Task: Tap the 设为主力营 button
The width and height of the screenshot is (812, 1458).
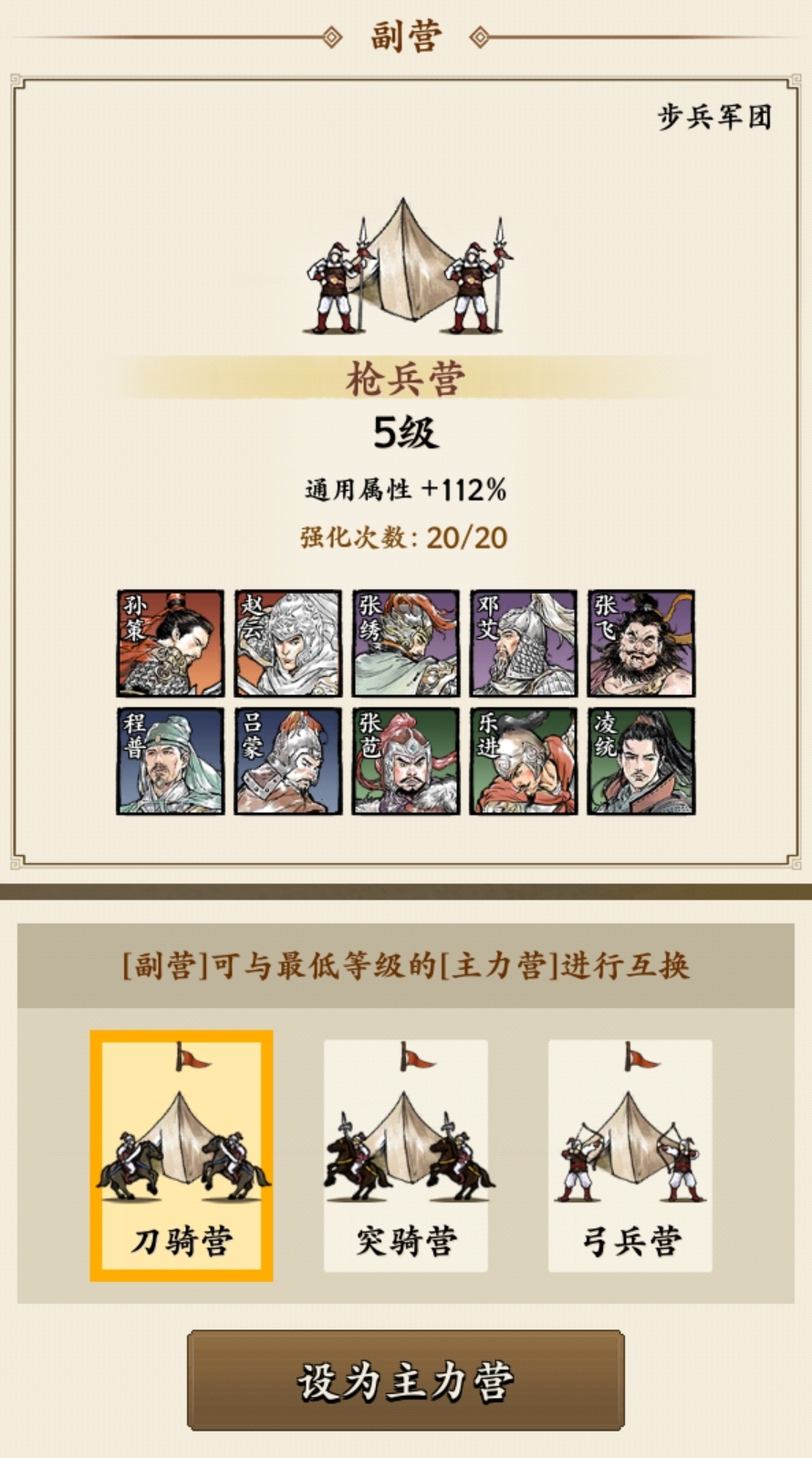Action: pos(406,1380)
